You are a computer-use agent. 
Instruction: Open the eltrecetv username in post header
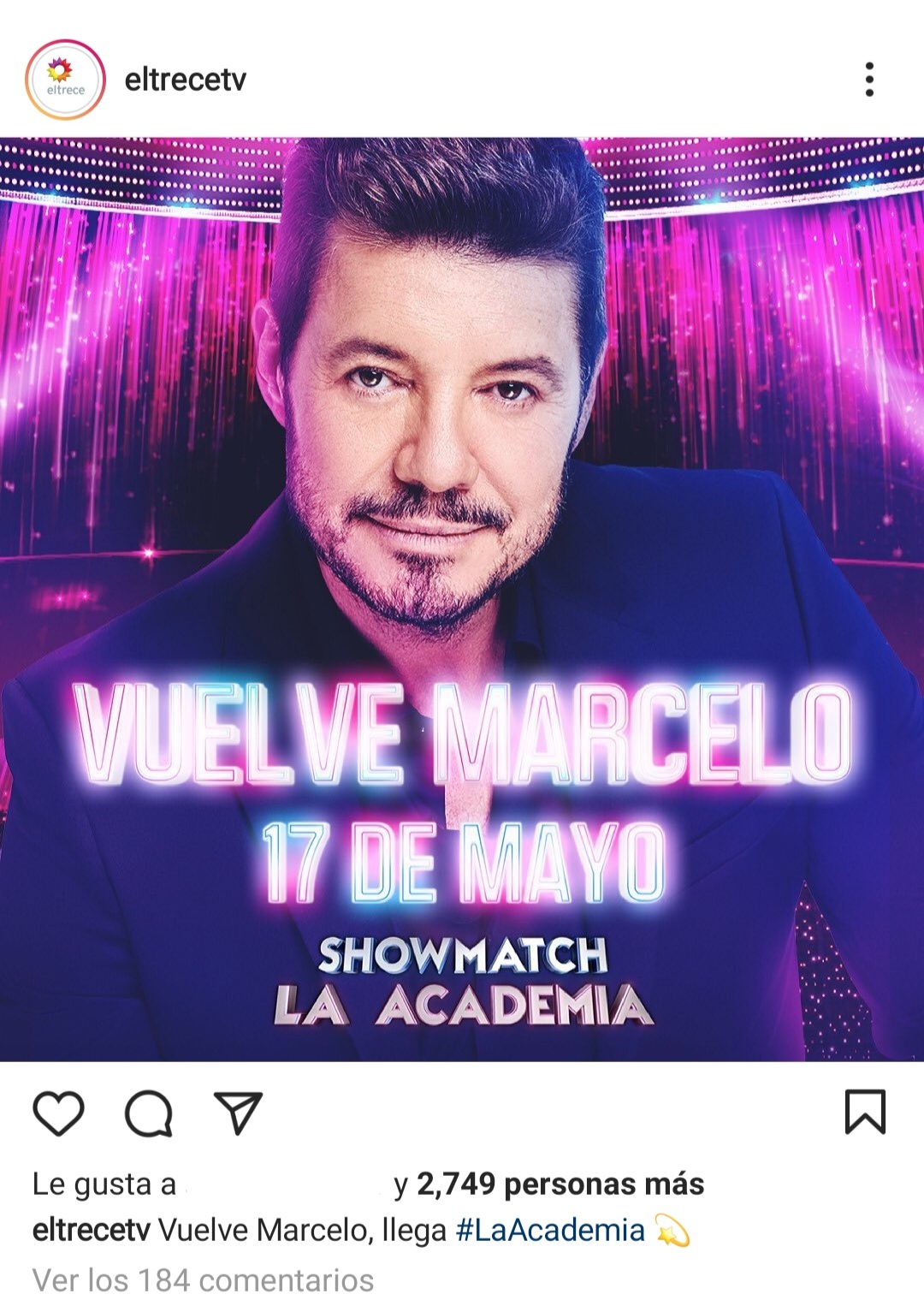(185, 80)
